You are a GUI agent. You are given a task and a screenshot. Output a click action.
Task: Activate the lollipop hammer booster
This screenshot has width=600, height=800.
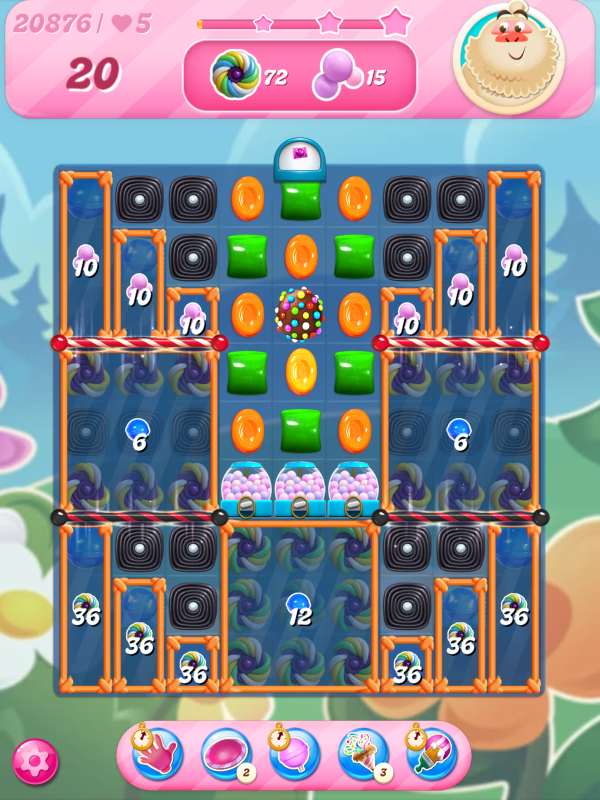[295, 753]
